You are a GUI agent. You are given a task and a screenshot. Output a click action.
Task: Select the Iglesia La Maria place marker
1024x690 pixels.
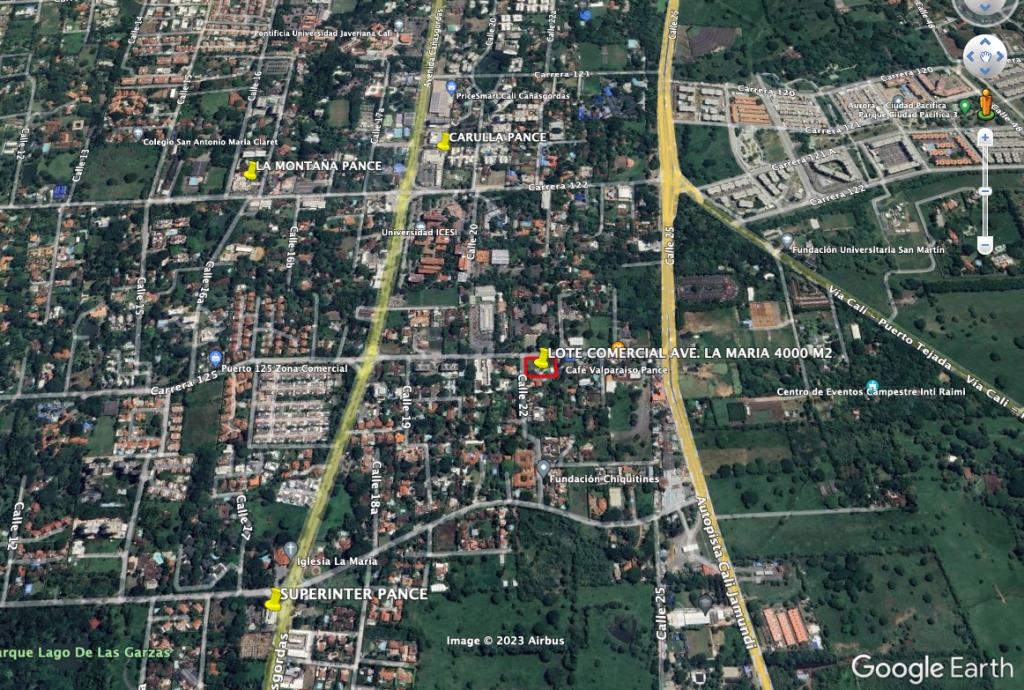[x=290, y=548]
